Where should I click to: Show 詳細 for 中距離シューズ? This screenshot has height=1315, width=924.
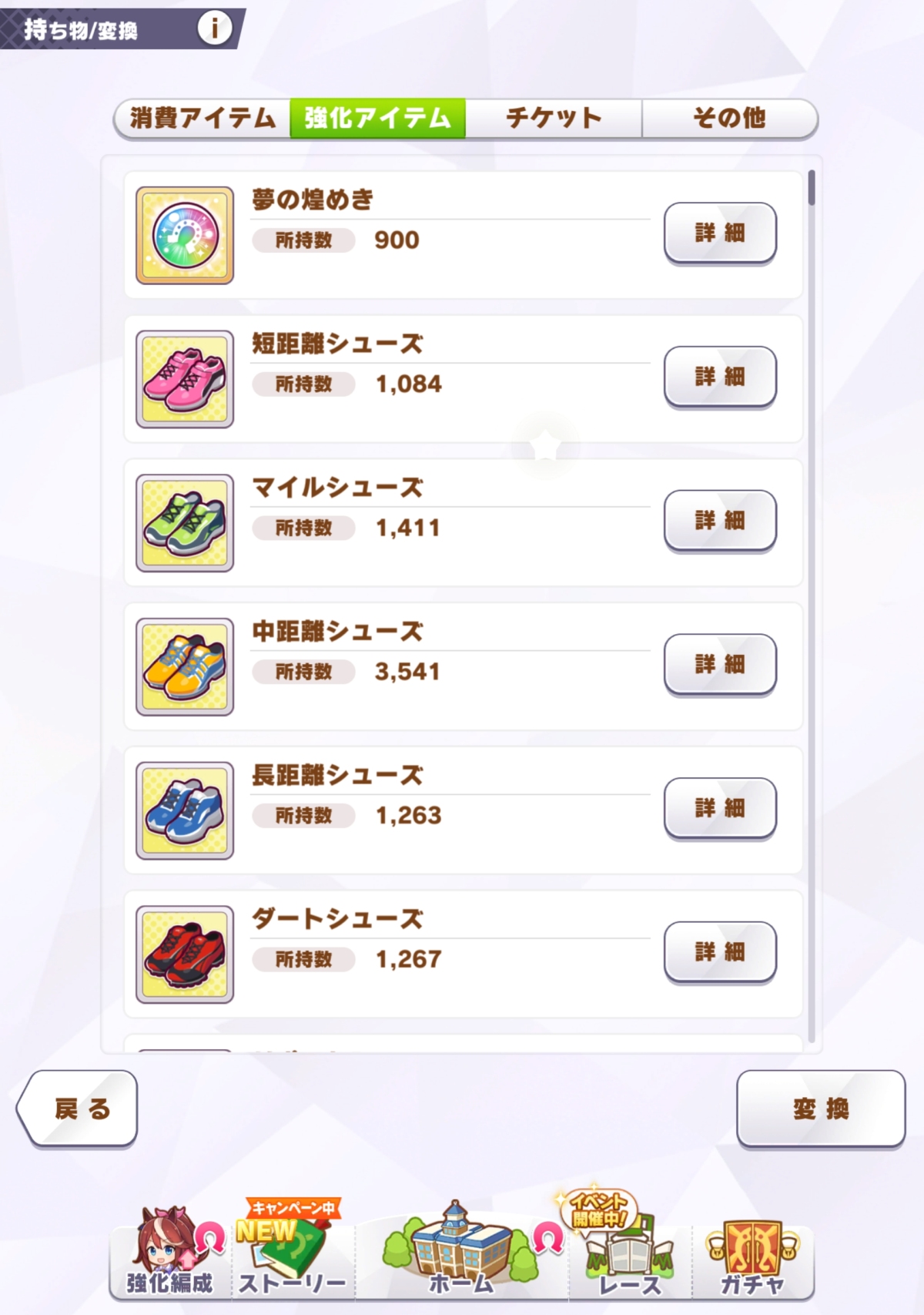pyautogui.click(x=720, y=664)
